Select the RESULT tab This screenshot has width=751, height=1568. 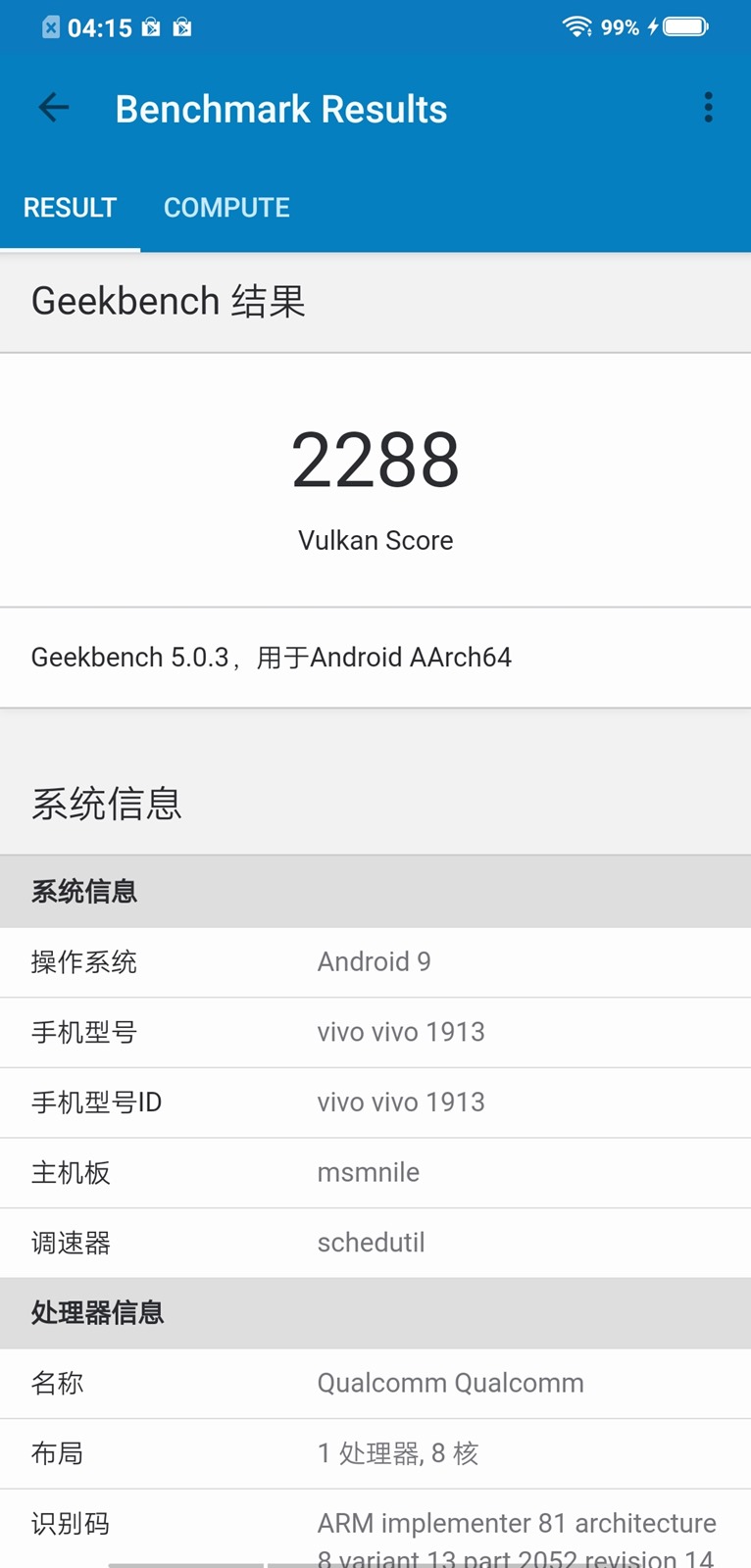tap(70, 208)
